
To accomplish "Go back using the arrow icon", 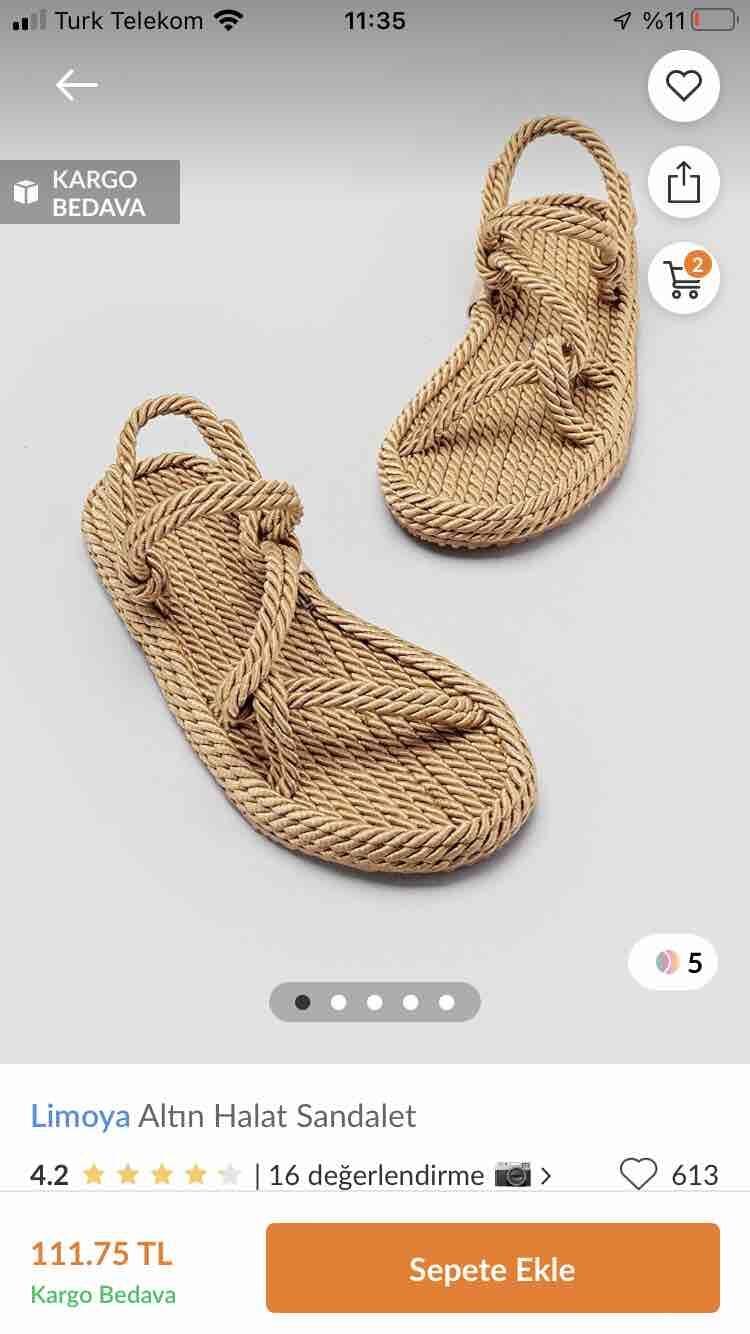I will 76,86.
